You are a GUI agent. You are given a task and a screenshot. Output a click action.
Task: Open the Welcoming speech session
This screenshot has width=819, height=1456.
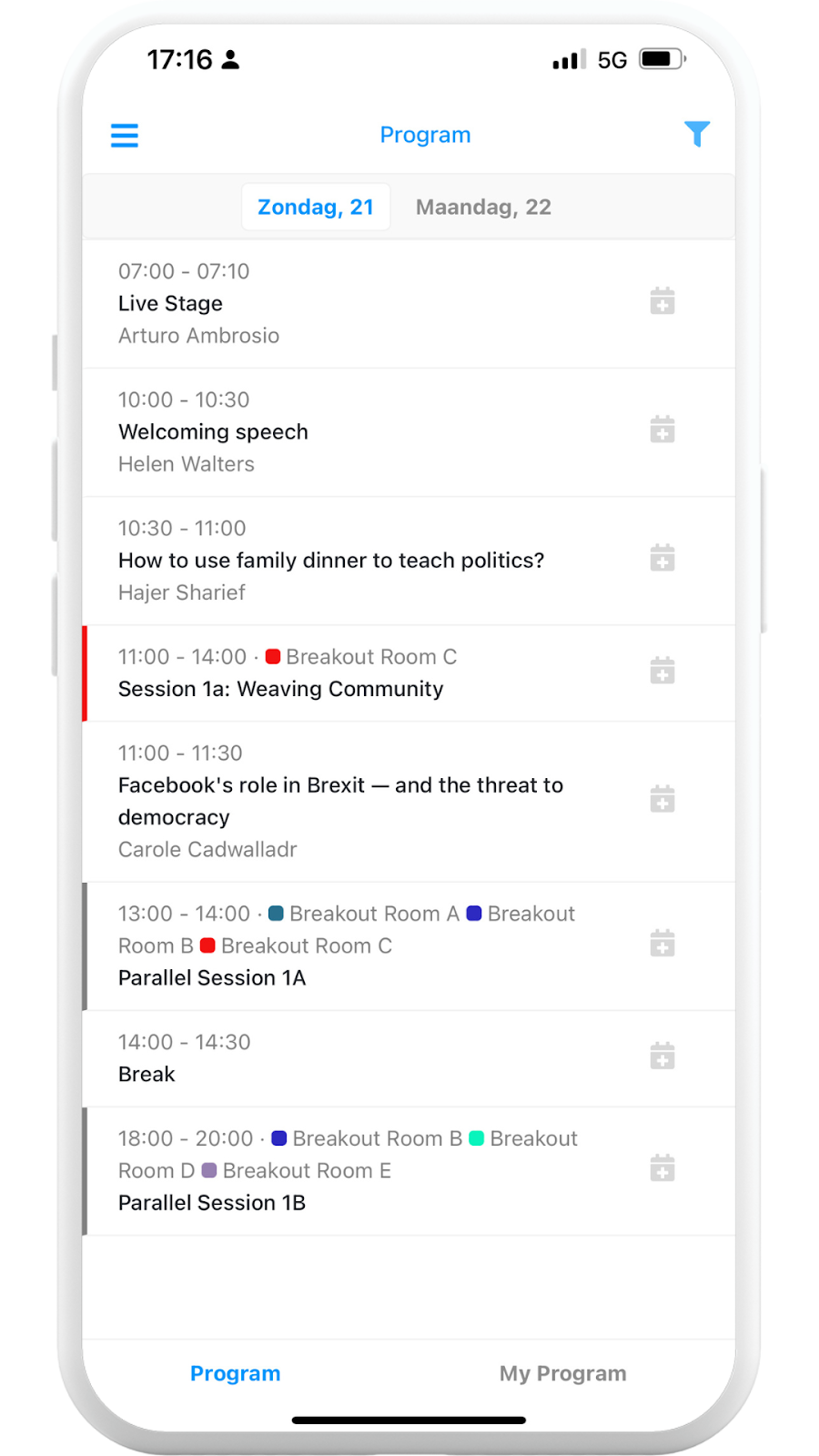(214, 432)
